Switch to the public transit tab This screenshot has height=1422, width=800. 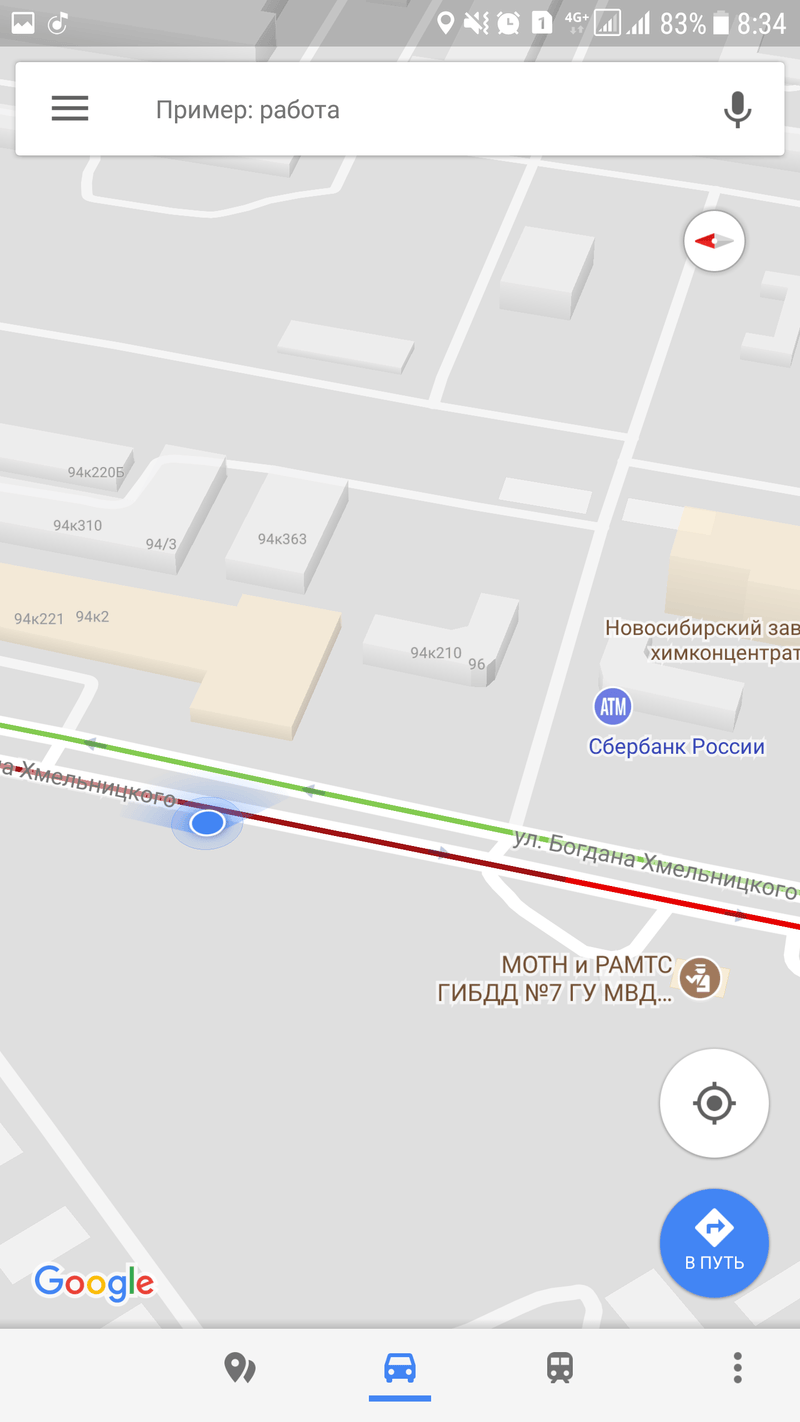(560, 1367)
